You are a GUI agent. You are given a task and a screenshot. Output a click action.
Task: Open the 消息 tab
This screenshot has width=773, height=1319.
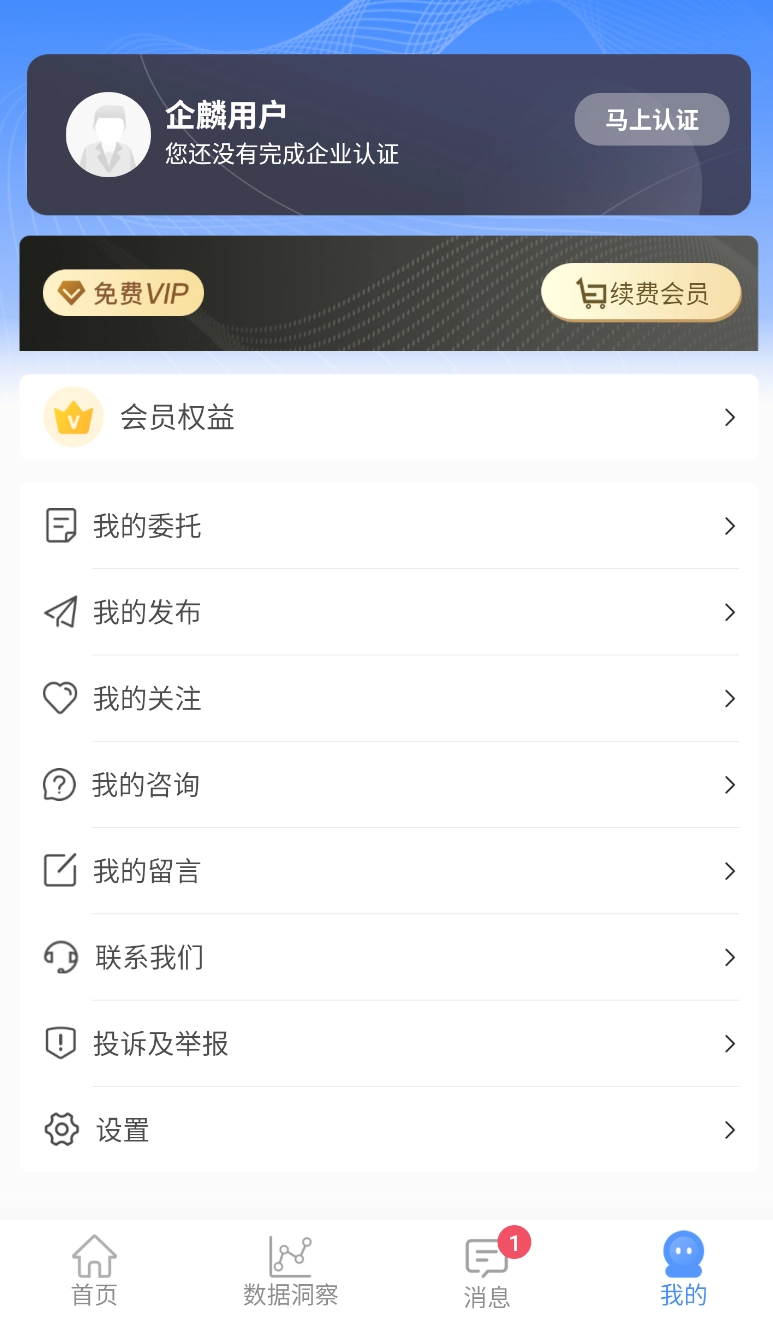(487, 1270)
